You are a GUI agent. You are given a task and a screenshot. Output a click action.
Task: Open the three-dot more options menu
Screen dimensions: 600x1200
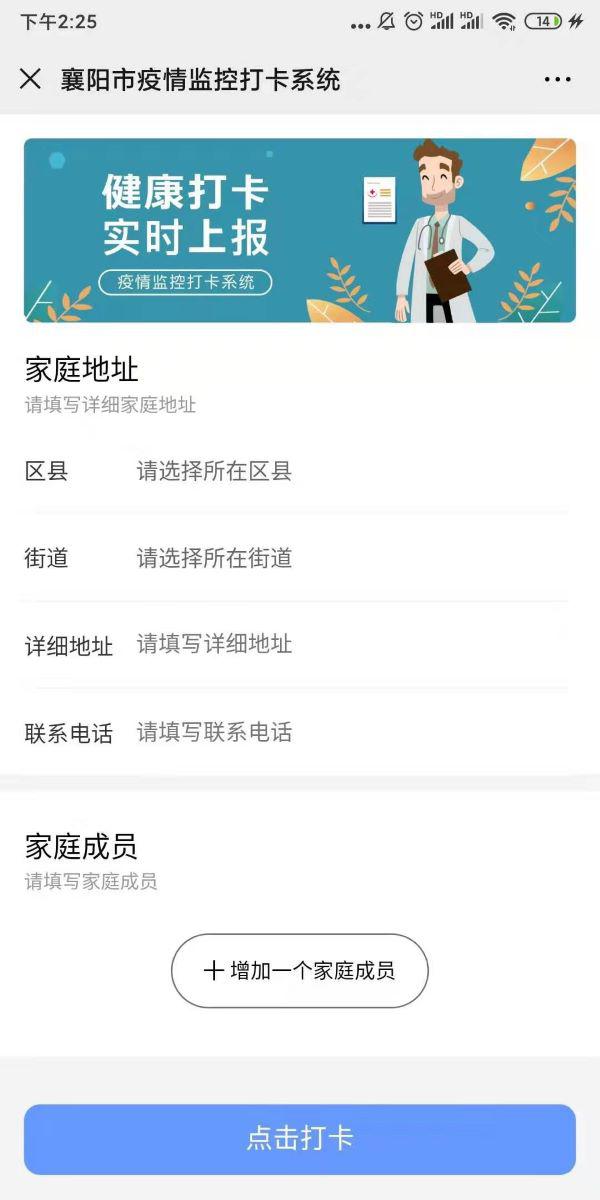pos(557,80)
